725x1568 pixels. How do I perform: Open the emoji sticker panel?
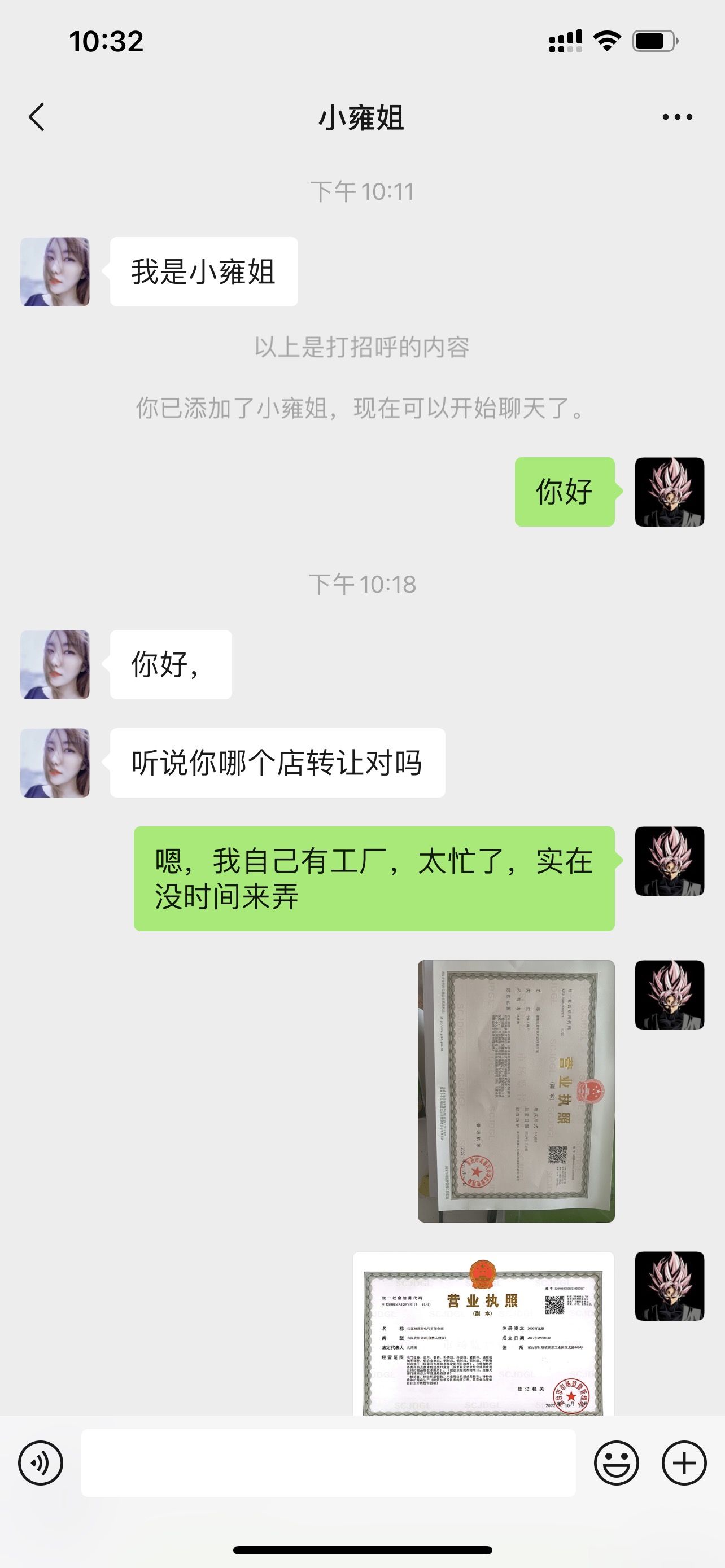tap(616, 1464)
